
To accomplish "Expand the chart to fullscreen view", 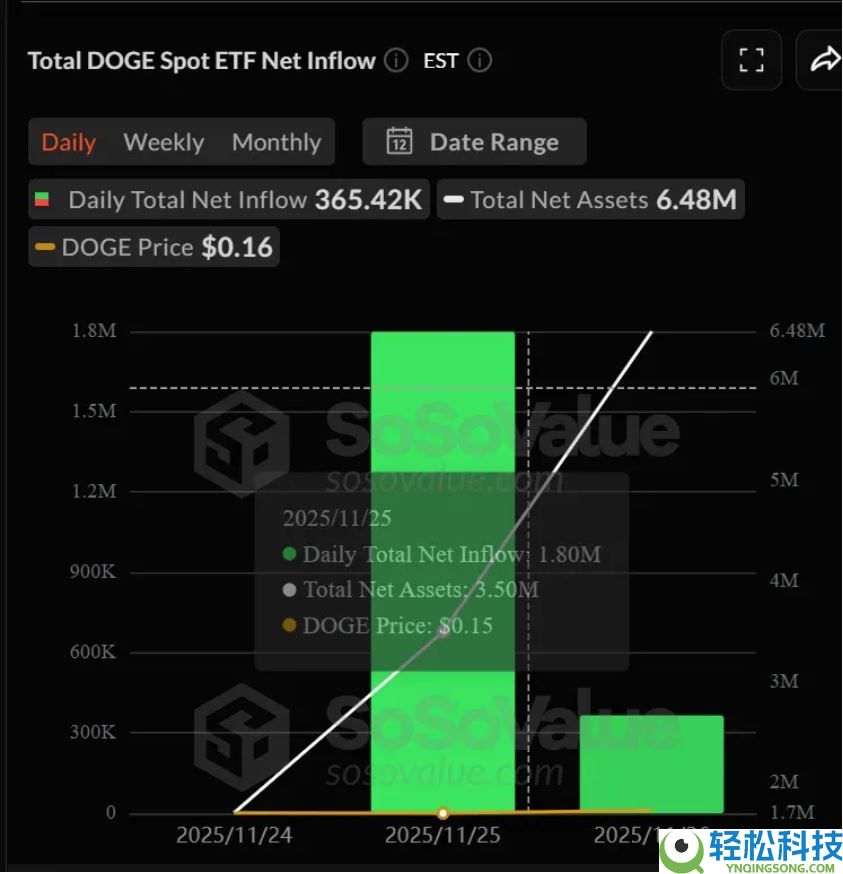I will (751, 60).
